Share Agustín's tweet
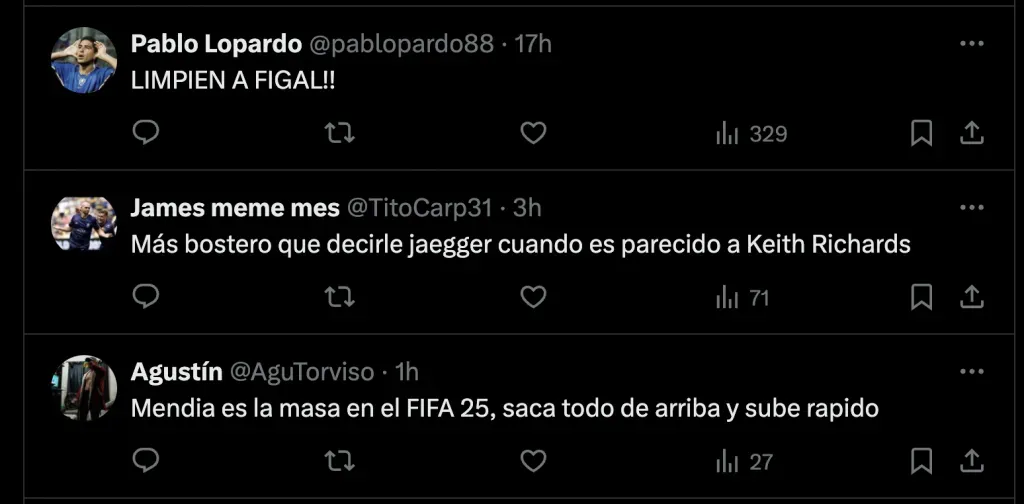This screenshot has height=504, width=1024. (x=971, y=461)
